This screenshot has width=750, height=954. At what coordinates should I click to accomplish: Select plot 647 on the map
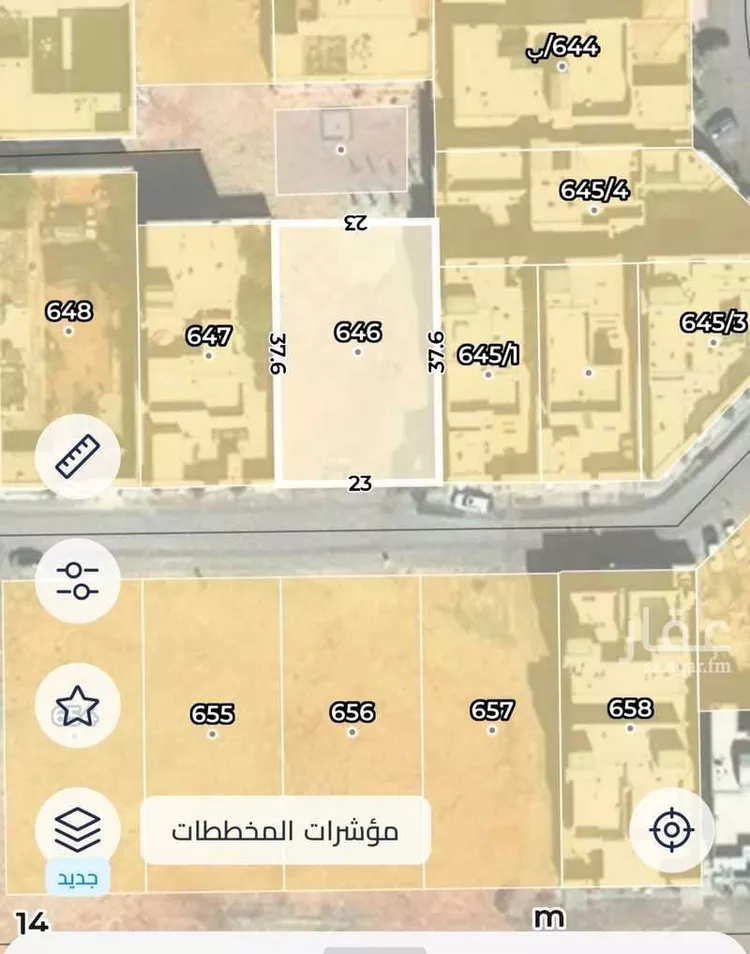point(207,337)
